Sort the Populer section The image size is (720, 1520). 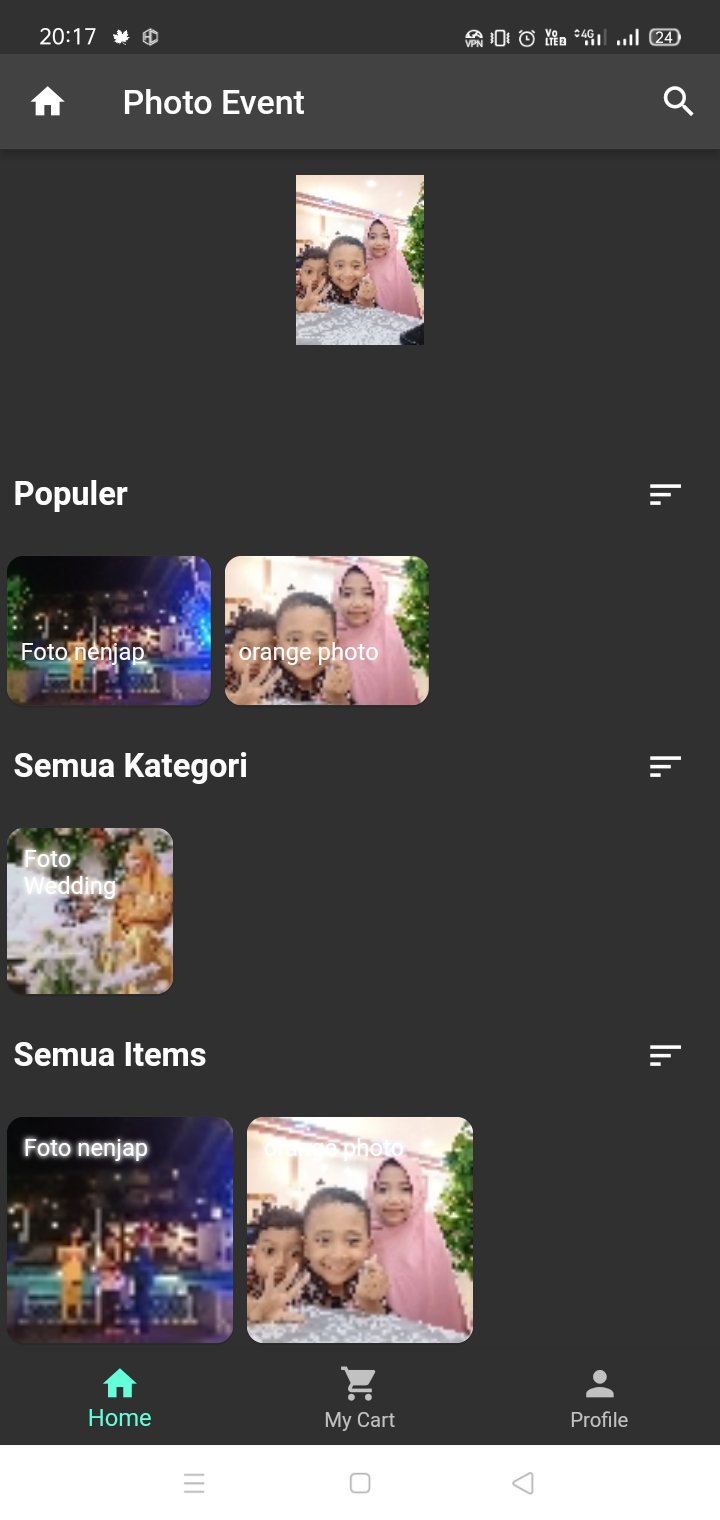(665, 494)
